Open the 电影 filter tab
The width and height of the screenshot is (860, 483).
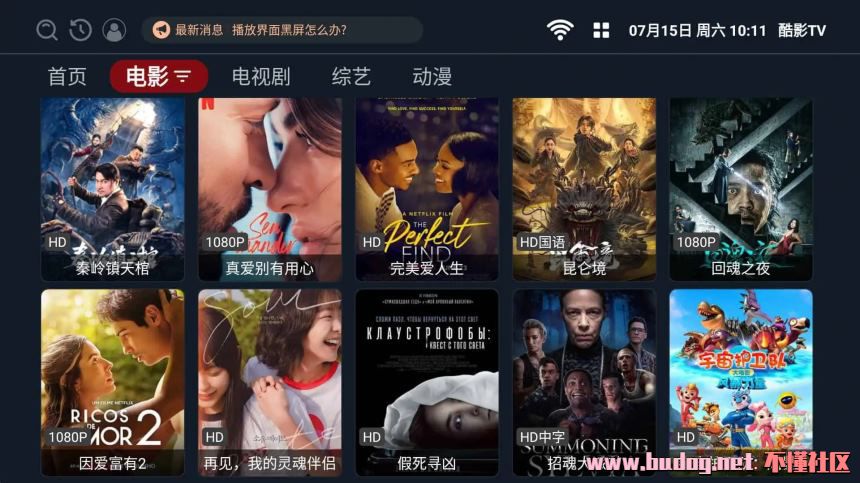coord(158,77)
